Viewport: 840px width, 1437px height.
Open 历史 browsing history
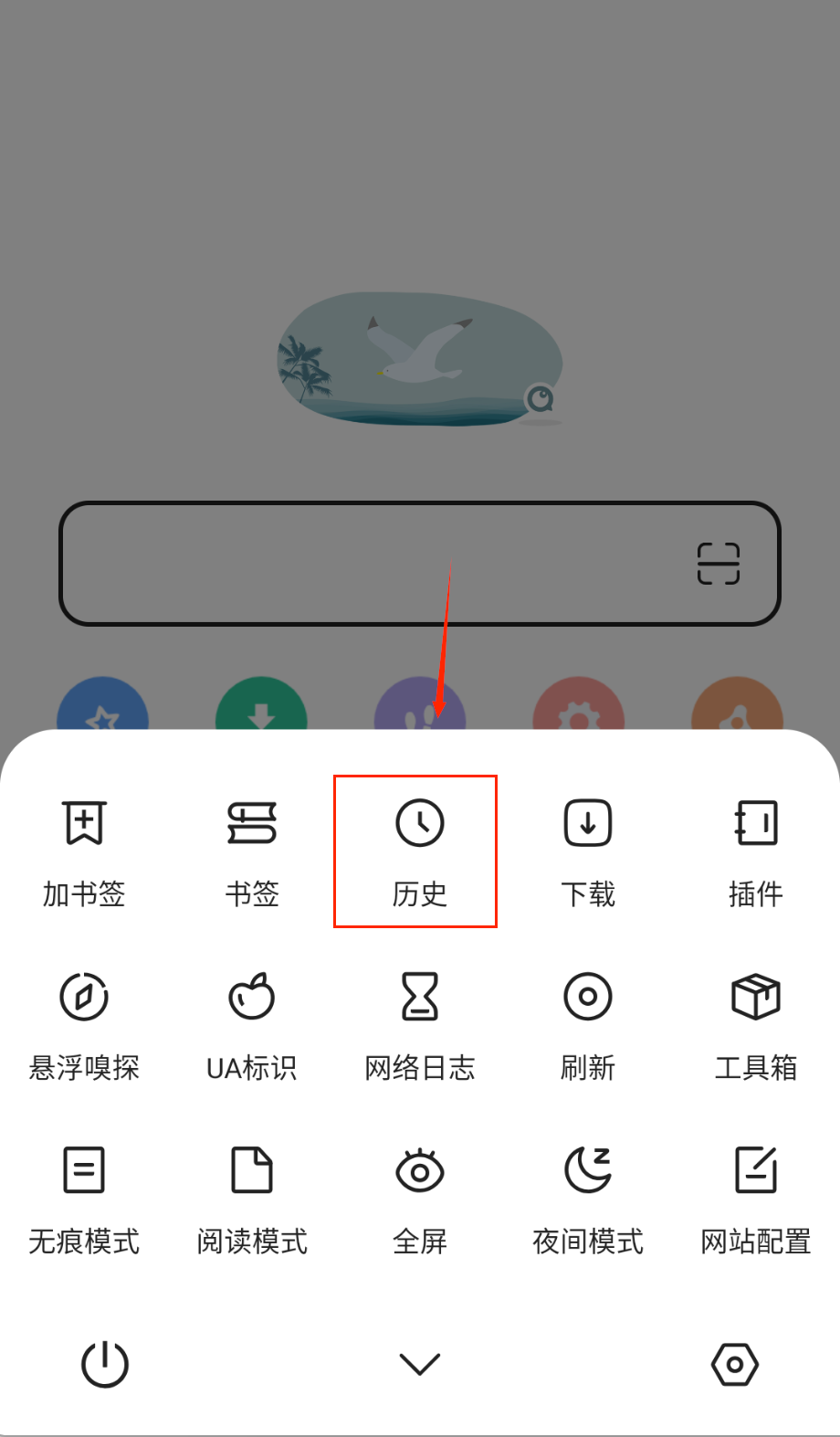pyautogui.click(x=419, y=851)
